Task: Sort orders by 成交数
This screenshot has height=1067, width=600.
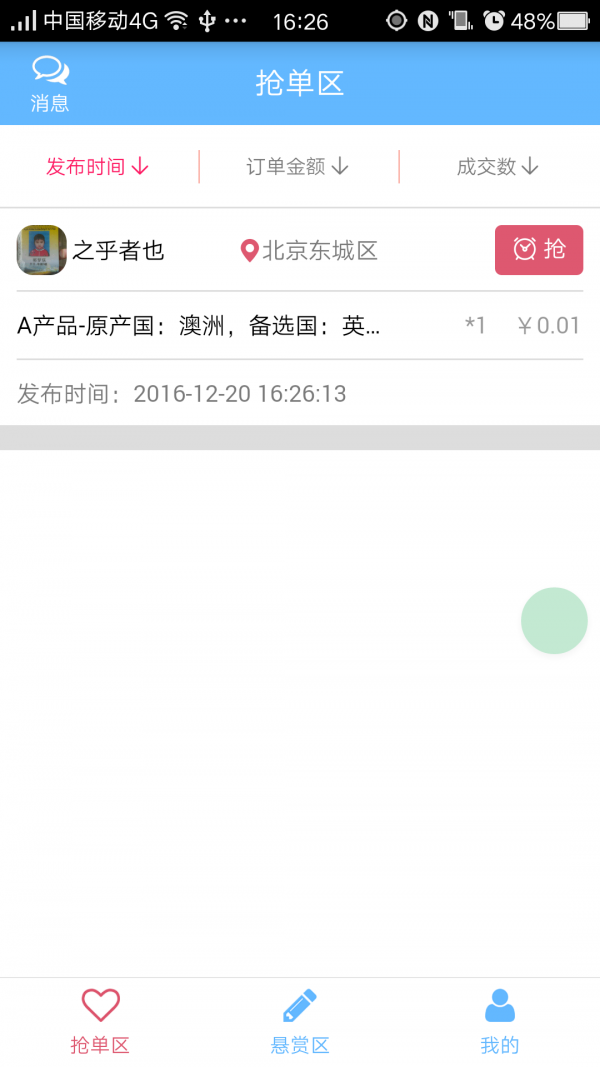Action: [498, 167]
